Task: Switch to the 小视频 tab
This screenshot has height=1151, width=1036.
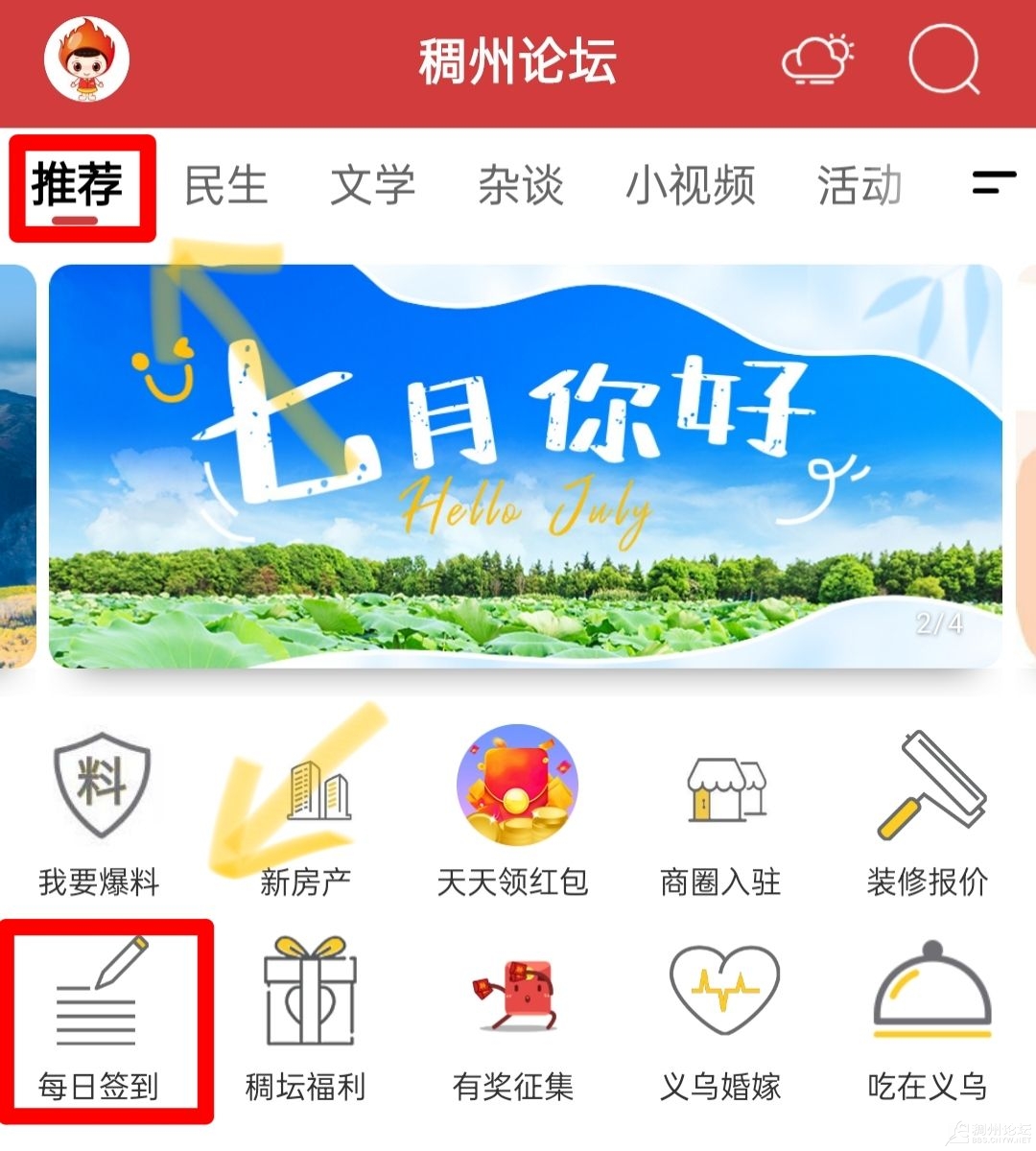Action: tap(690, 186)
